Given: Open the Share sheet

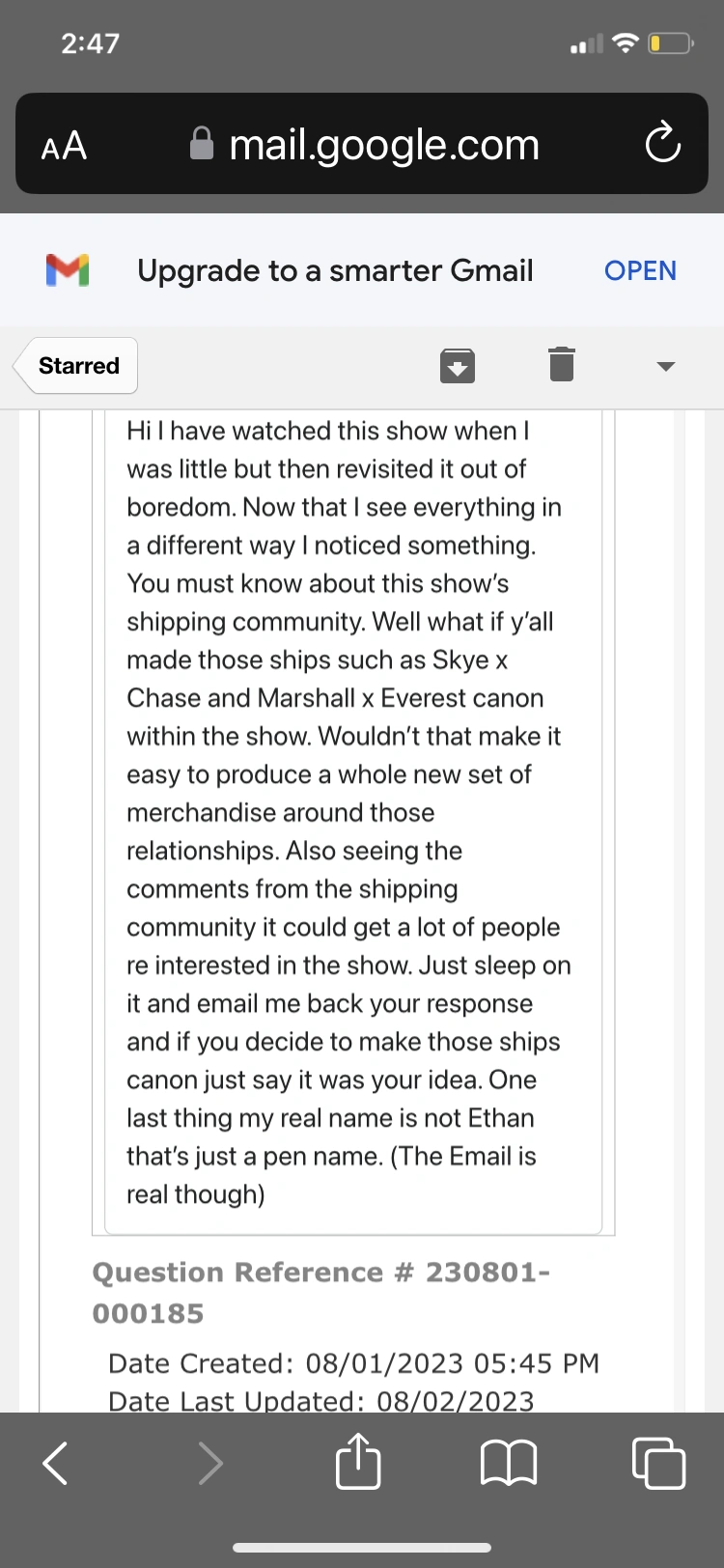Looking at the screenshot, I should pyautogui.click(x=358, y=1461).
